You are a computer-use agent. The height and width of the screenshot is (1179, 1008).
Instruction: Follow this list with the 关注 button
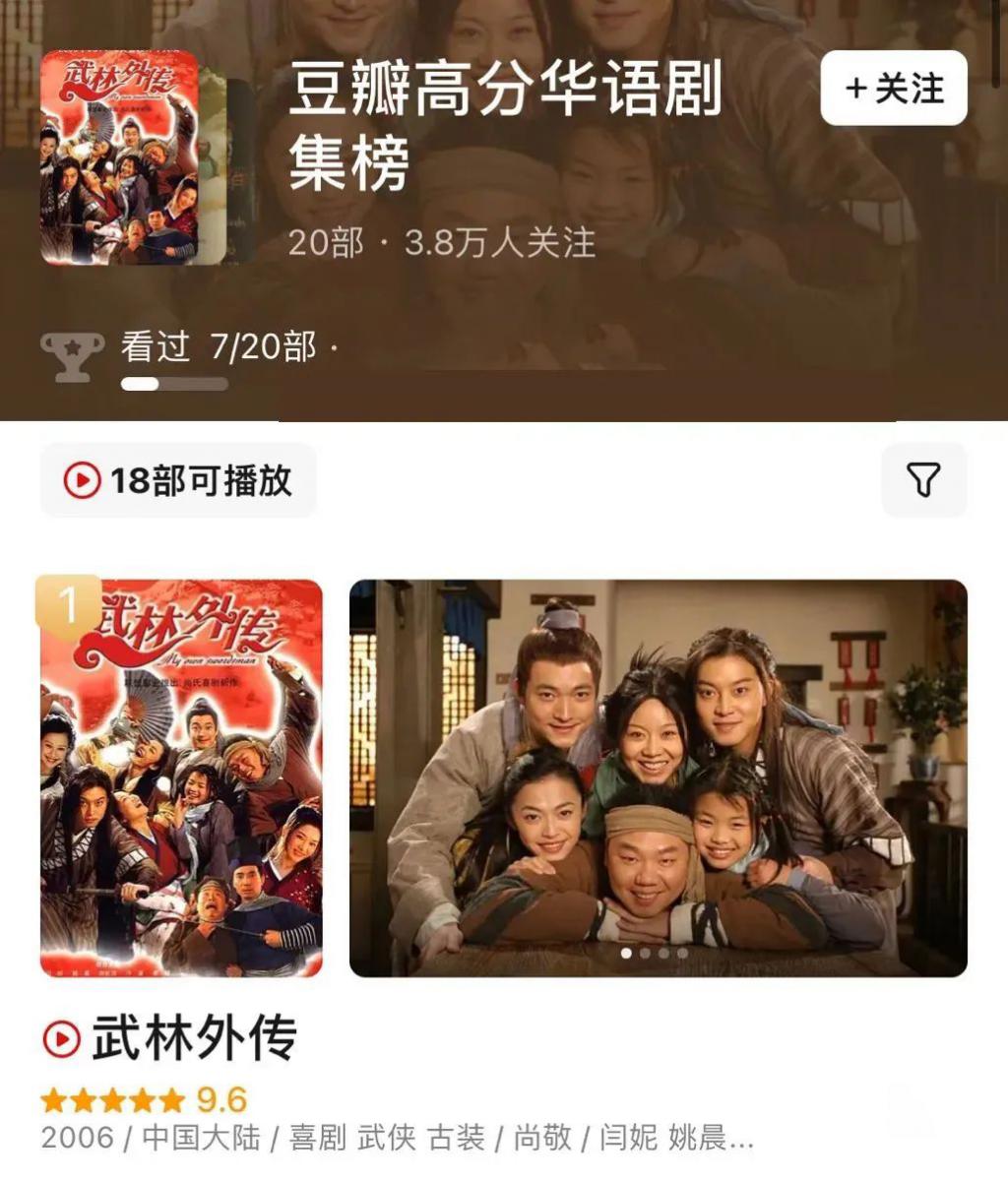click(x=894, y=89)
